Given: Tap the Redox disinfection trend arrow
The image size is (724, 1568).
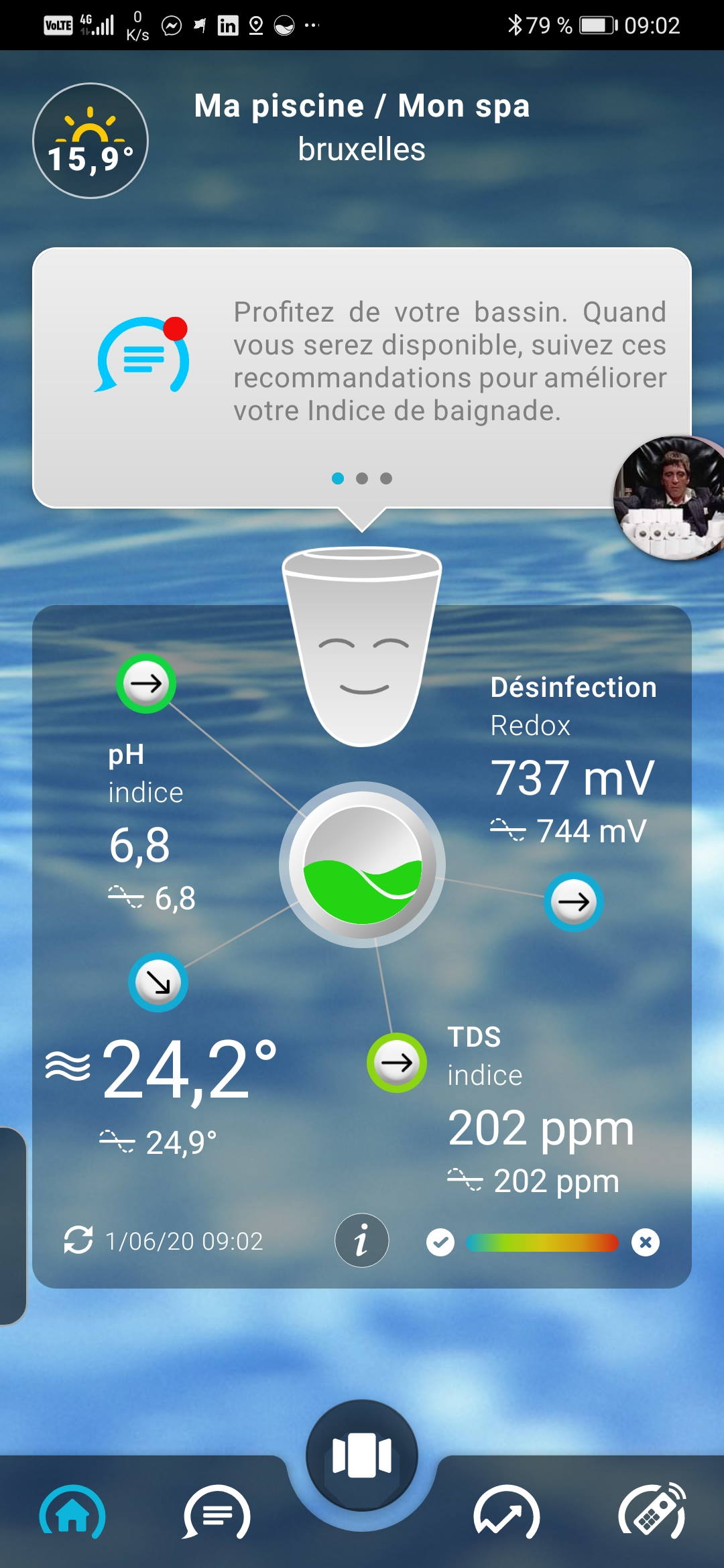Looking at the screenshot, I should 574,901.
